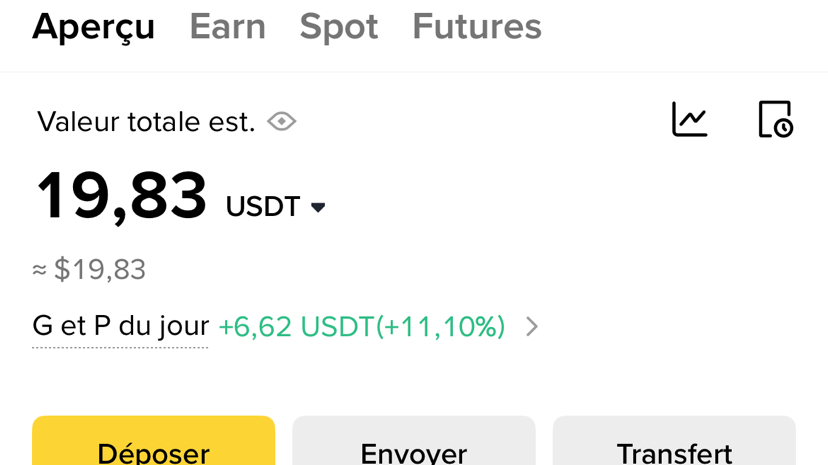Screen dimensions: 828x465
Task: Tap the Envoyer button
Action: (413, 445)
